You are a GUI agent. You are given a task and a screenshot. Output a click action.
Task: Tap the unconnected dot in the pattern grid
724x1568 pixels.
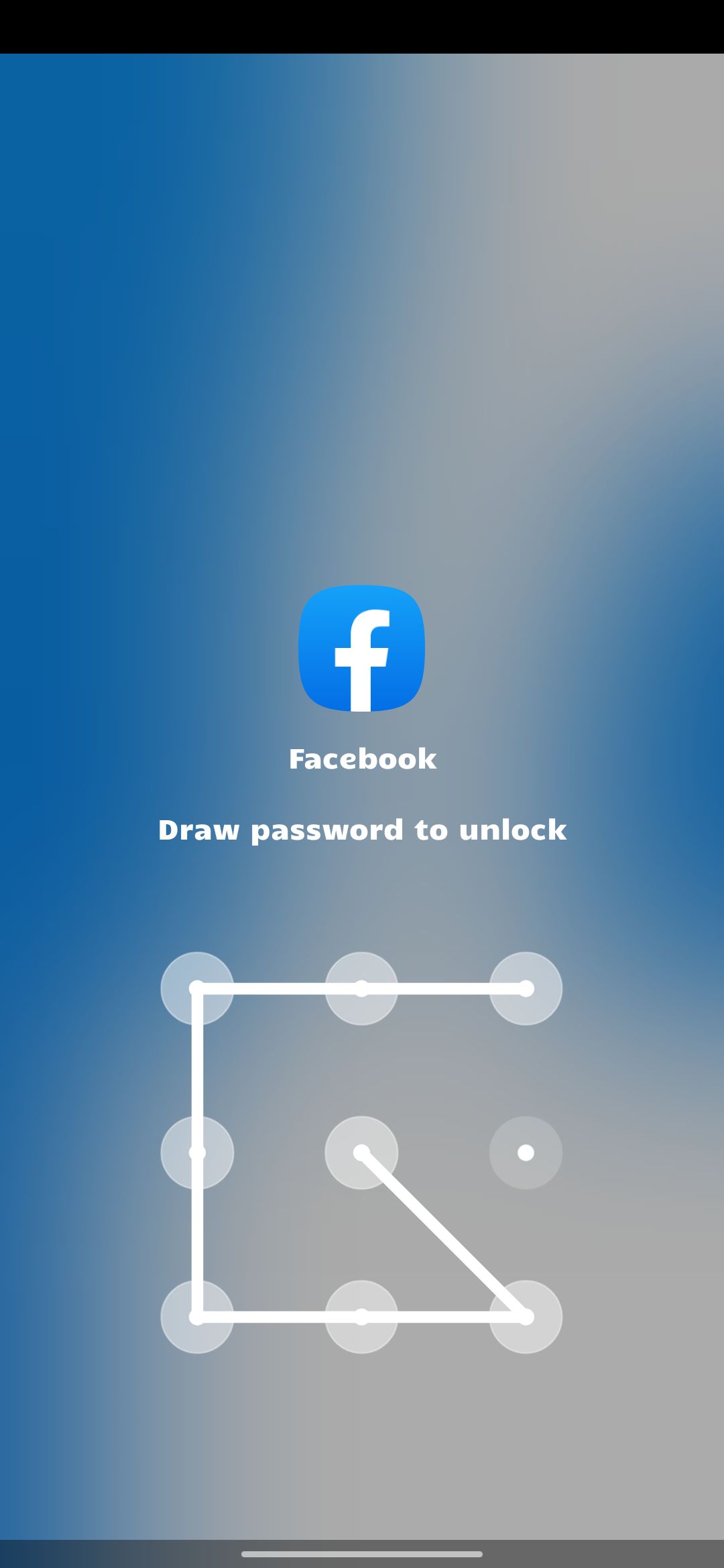[x=526, y=1153]
